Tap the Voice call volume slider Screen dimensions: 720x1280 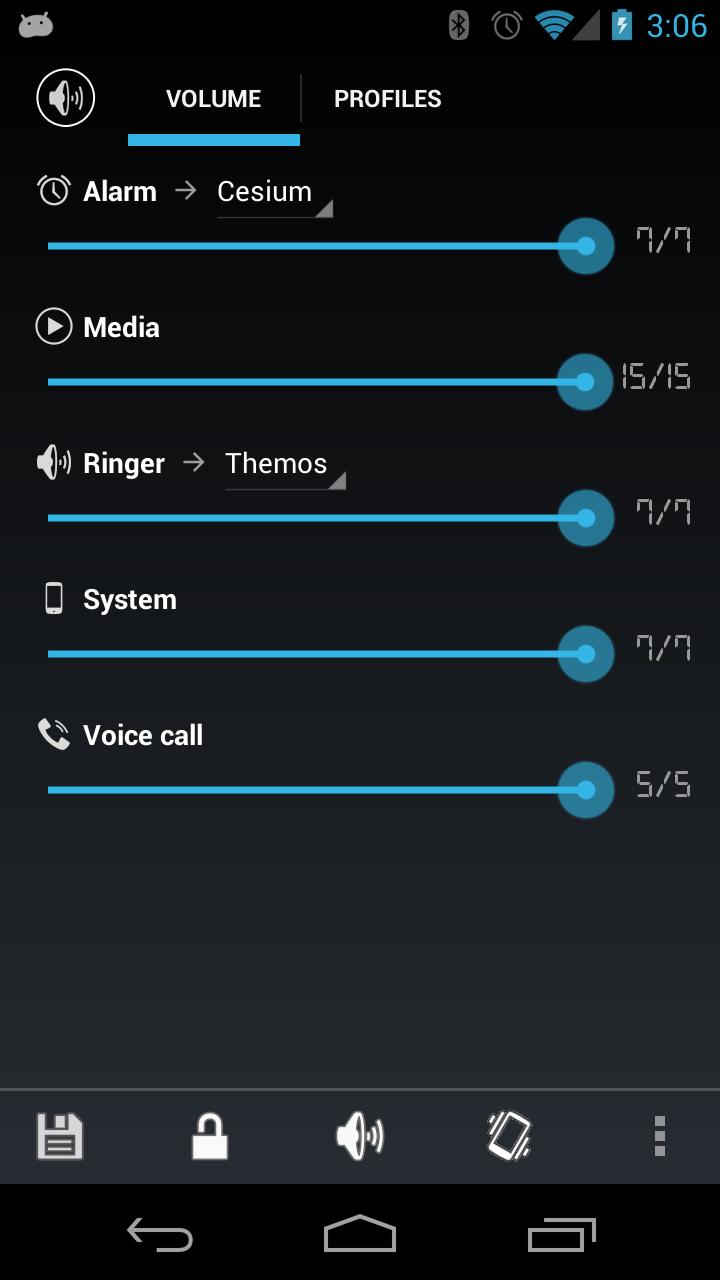pos(330,790)
